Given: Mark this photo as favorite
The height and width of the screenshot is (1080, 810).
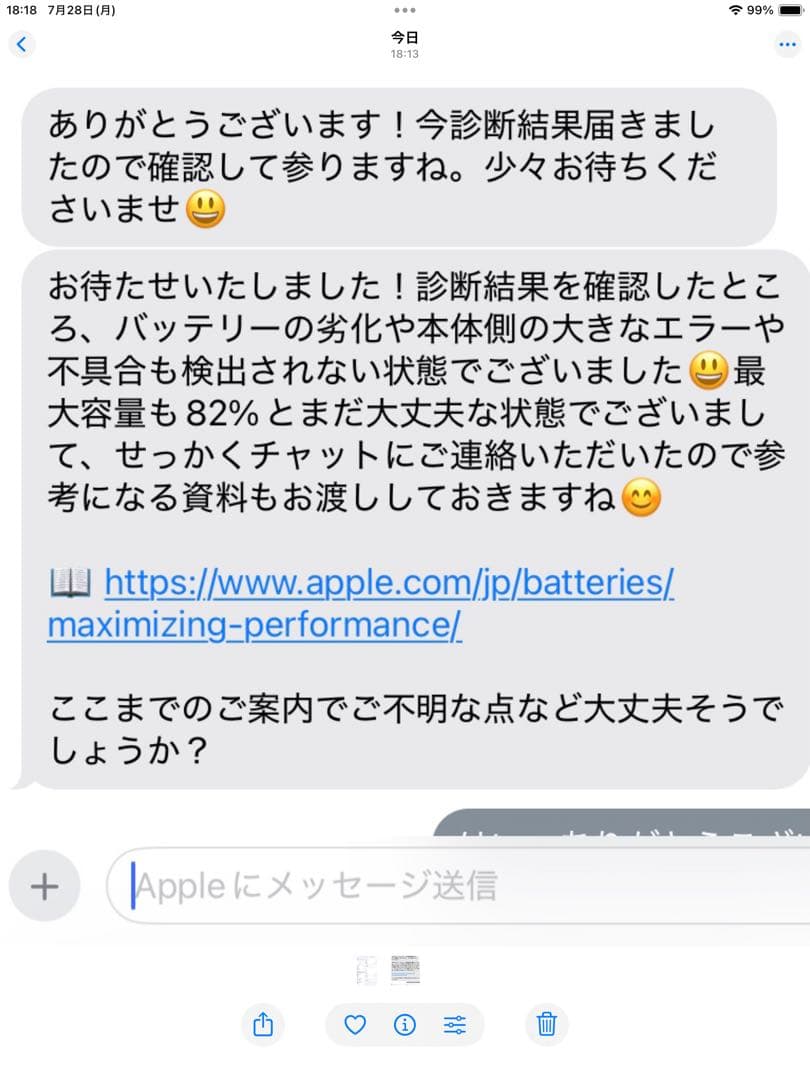Looking at the screenshot, I should (x=355, y=1024).
